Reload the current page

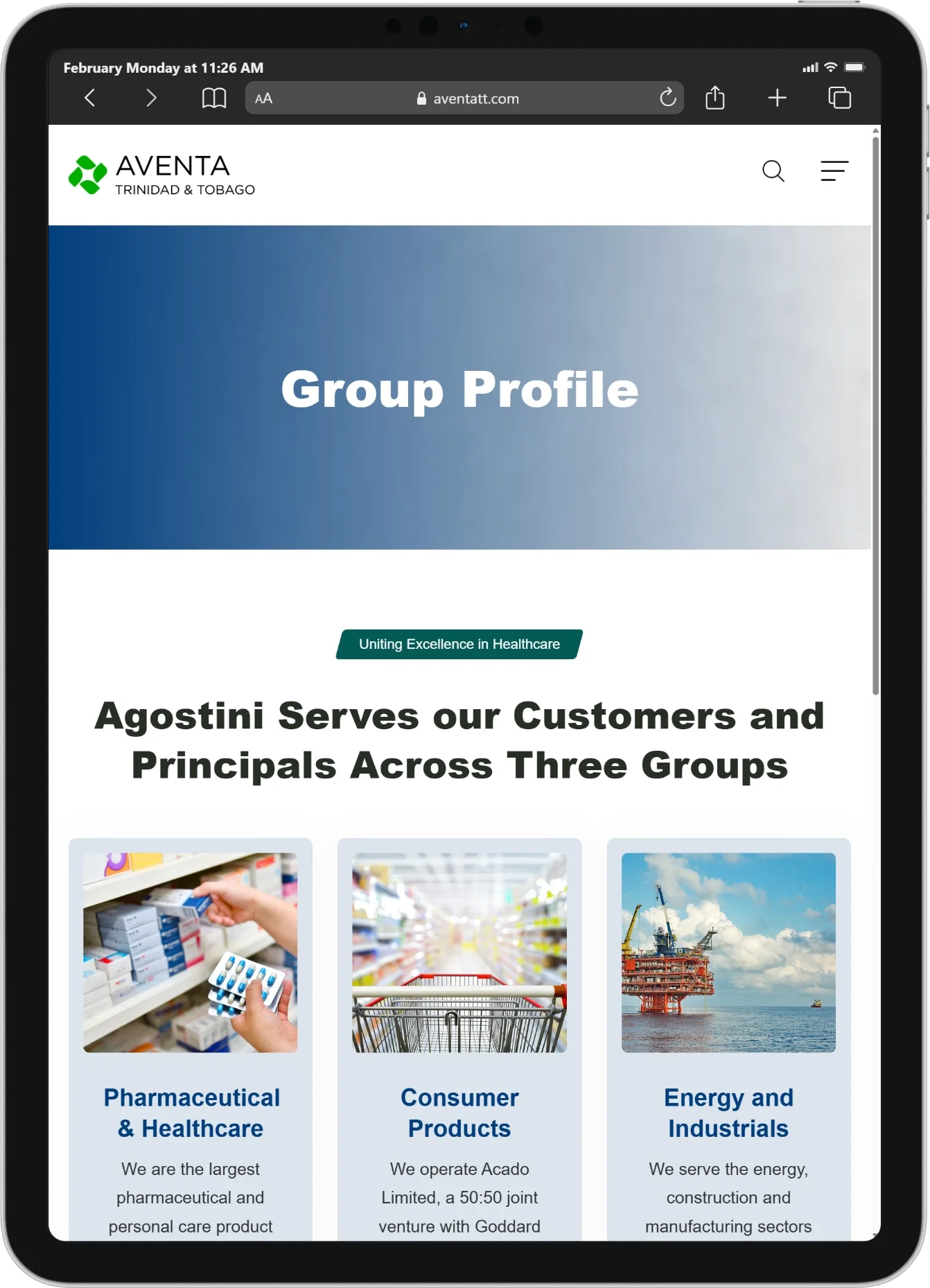667,98
